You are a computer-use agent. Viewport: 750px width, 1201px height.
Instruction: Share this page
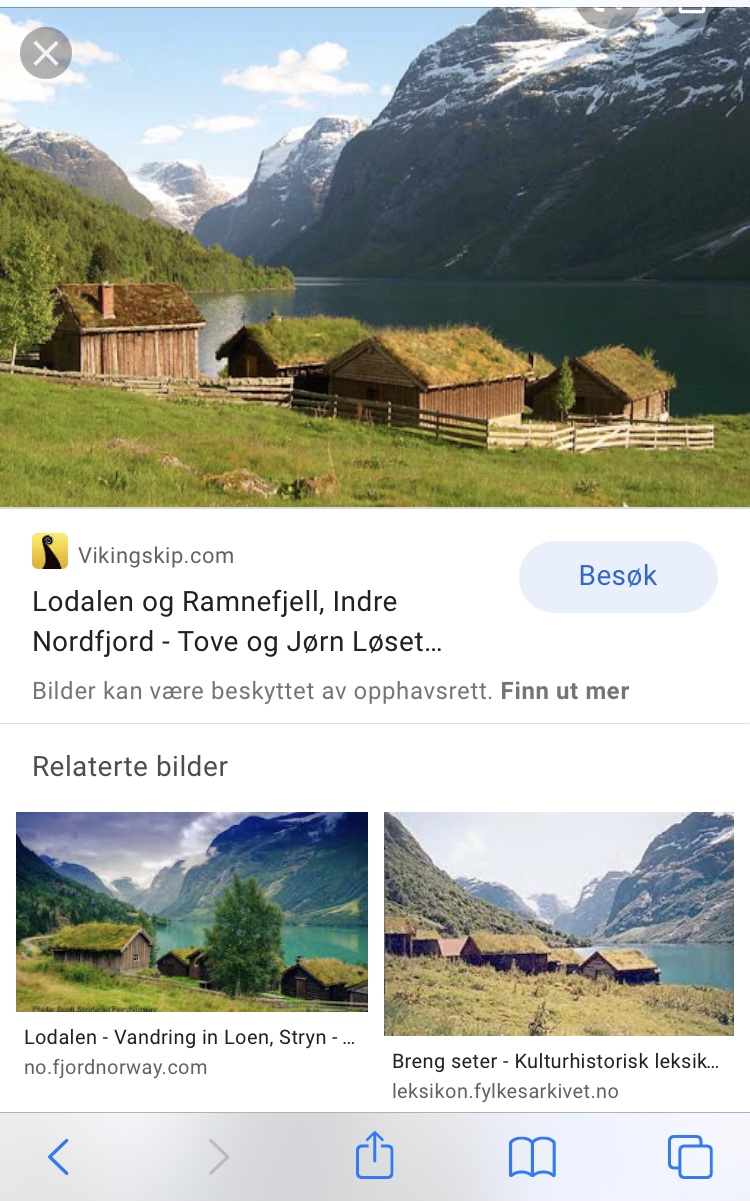pos(375,1155)
